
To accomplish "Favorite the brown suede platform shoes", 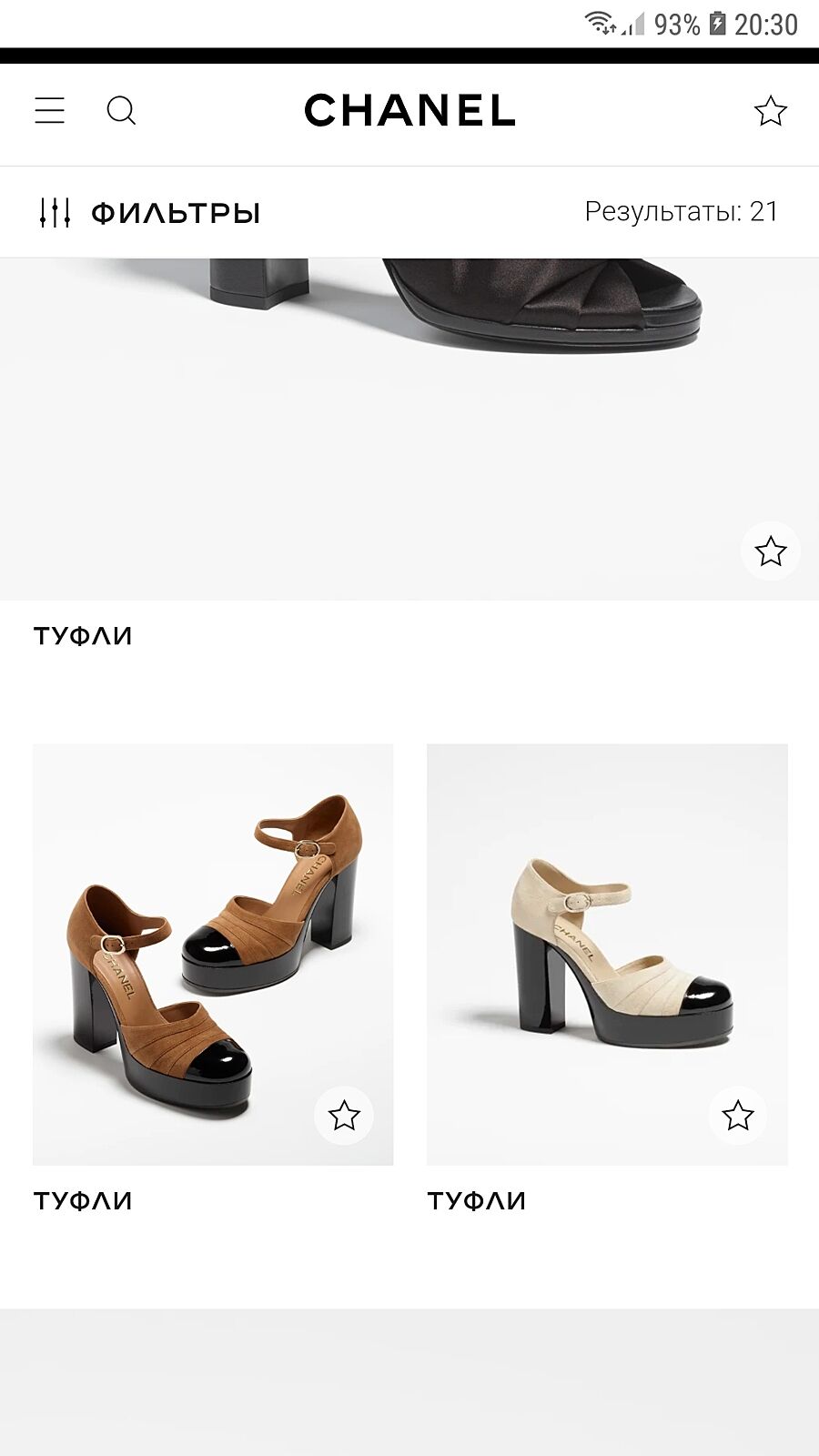I will (344, 1115).
